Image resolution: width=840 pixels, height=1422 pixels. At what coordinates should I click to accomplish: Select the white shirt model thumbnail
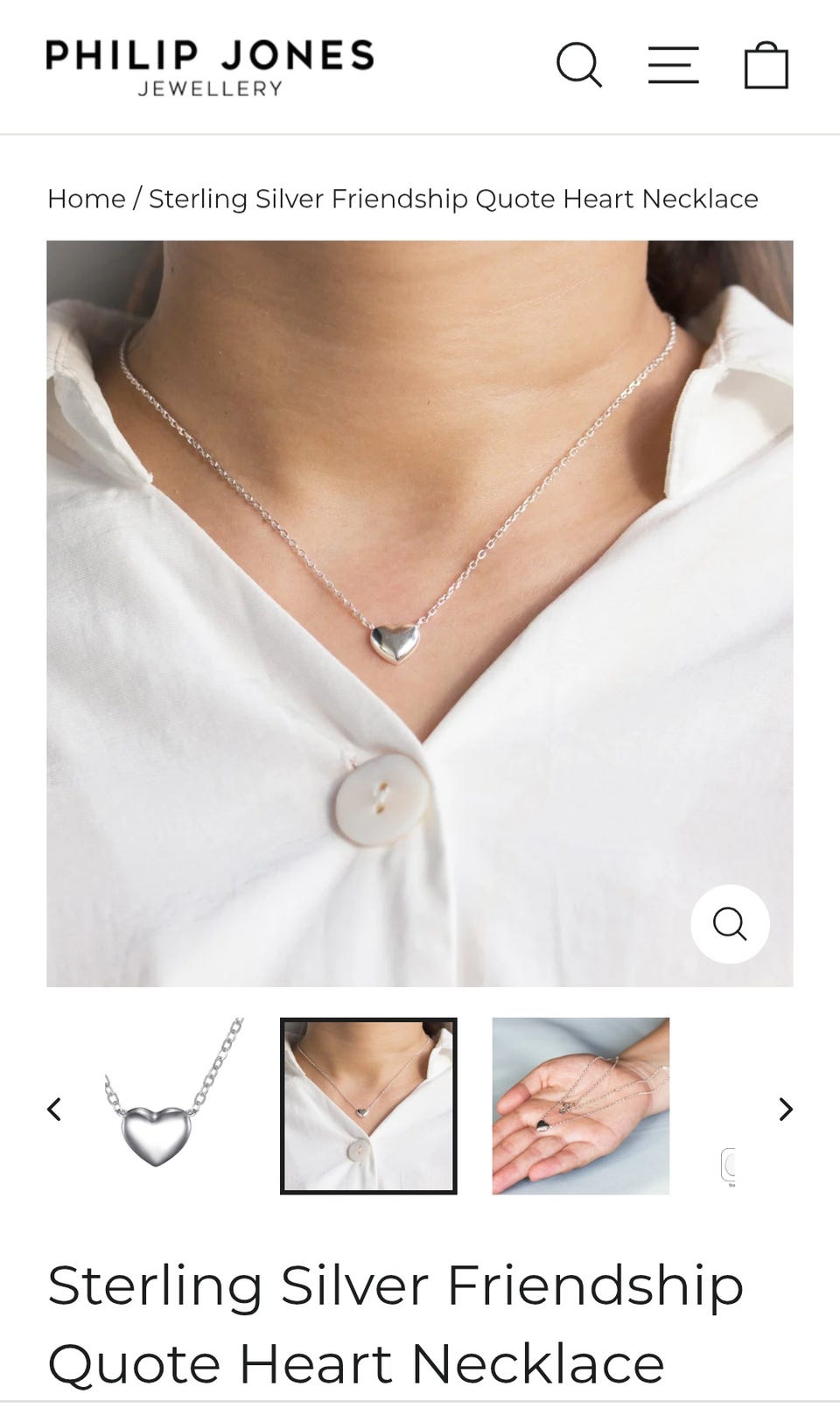(368, 1106)
